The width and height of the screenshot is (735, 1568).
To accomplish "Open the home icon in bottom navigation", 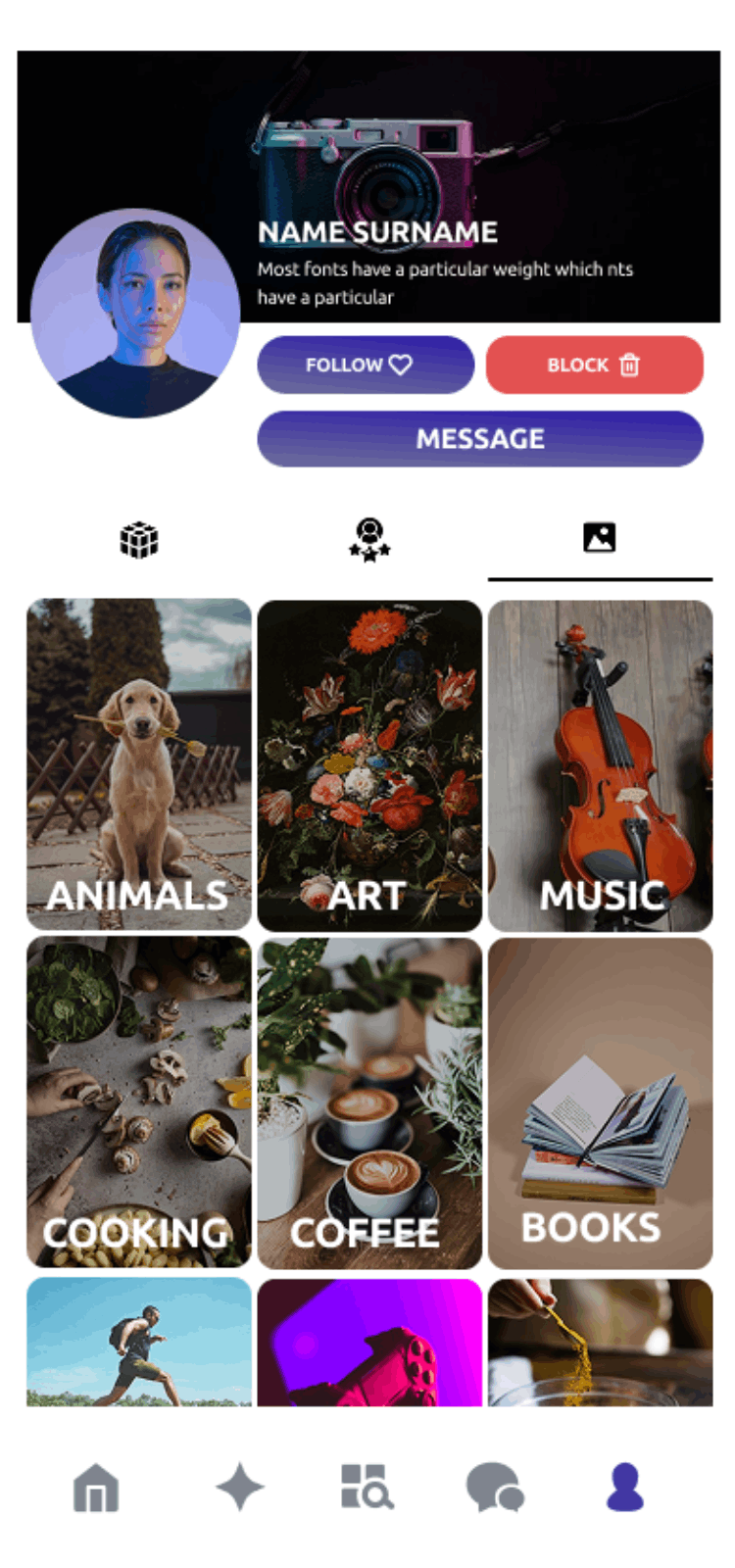I will pos(96,1488).
